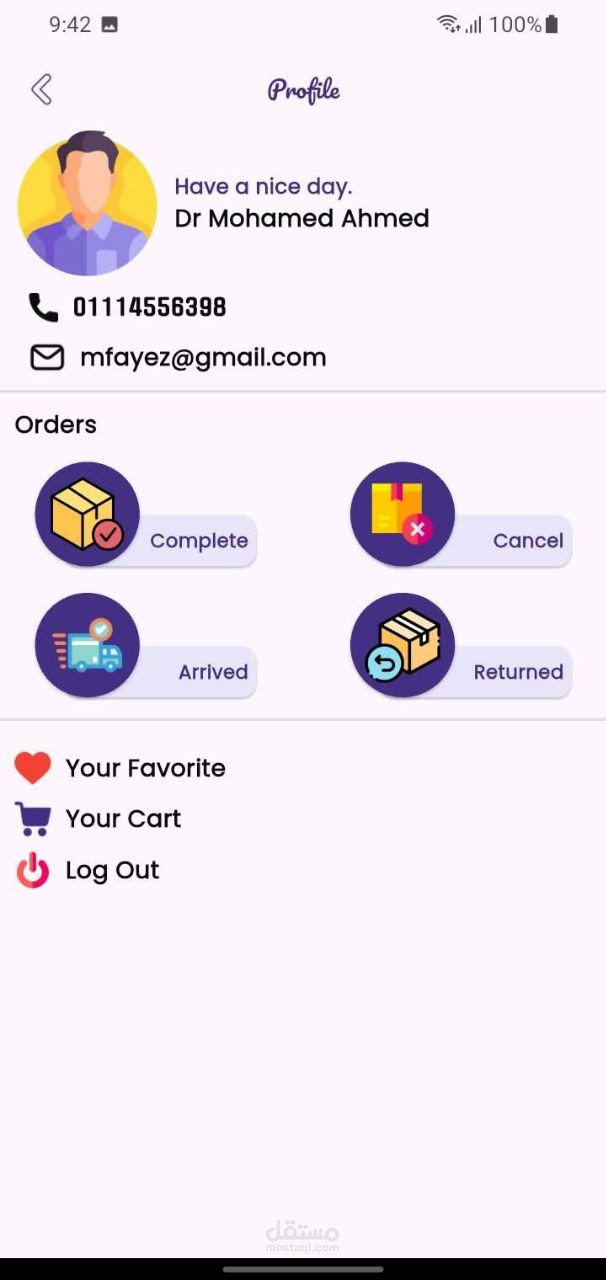Open Your Favorite list
The image size is (606, 1280).
[x=120, y=768]
